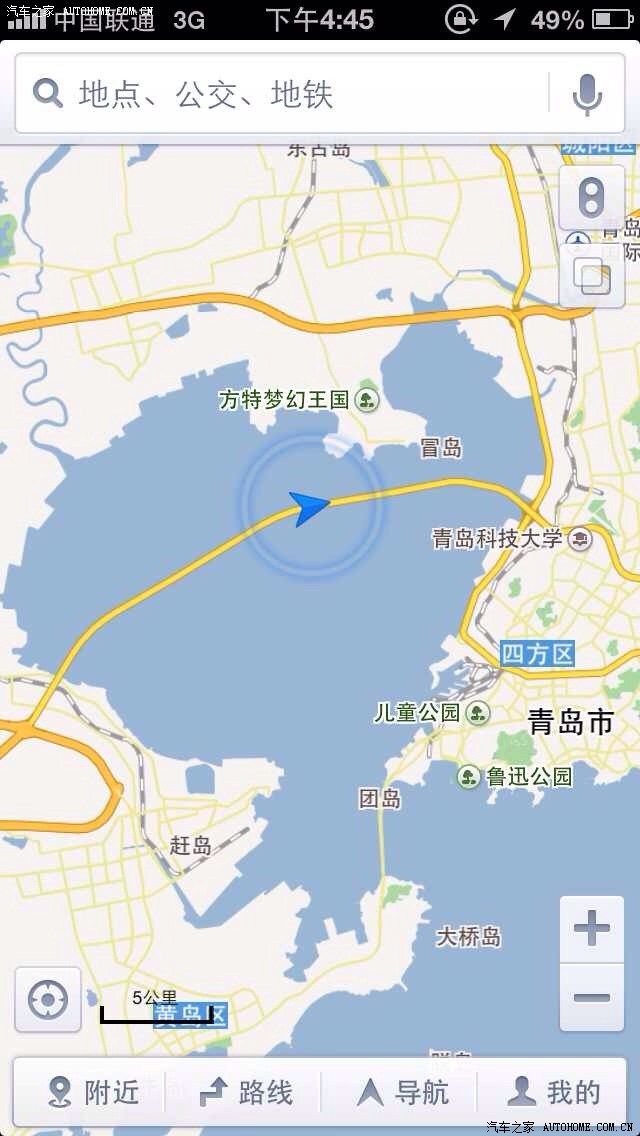Tap the search field for places and transit
This screenshot has height=1136, width=640.
click(283, 94)
